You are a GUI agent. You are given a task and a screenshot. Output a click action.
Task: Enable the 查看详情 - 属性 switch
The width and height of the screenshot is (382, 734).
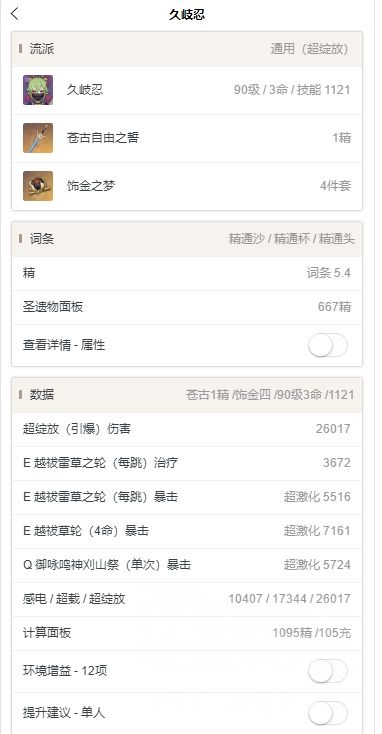click(x=328, y=345)
